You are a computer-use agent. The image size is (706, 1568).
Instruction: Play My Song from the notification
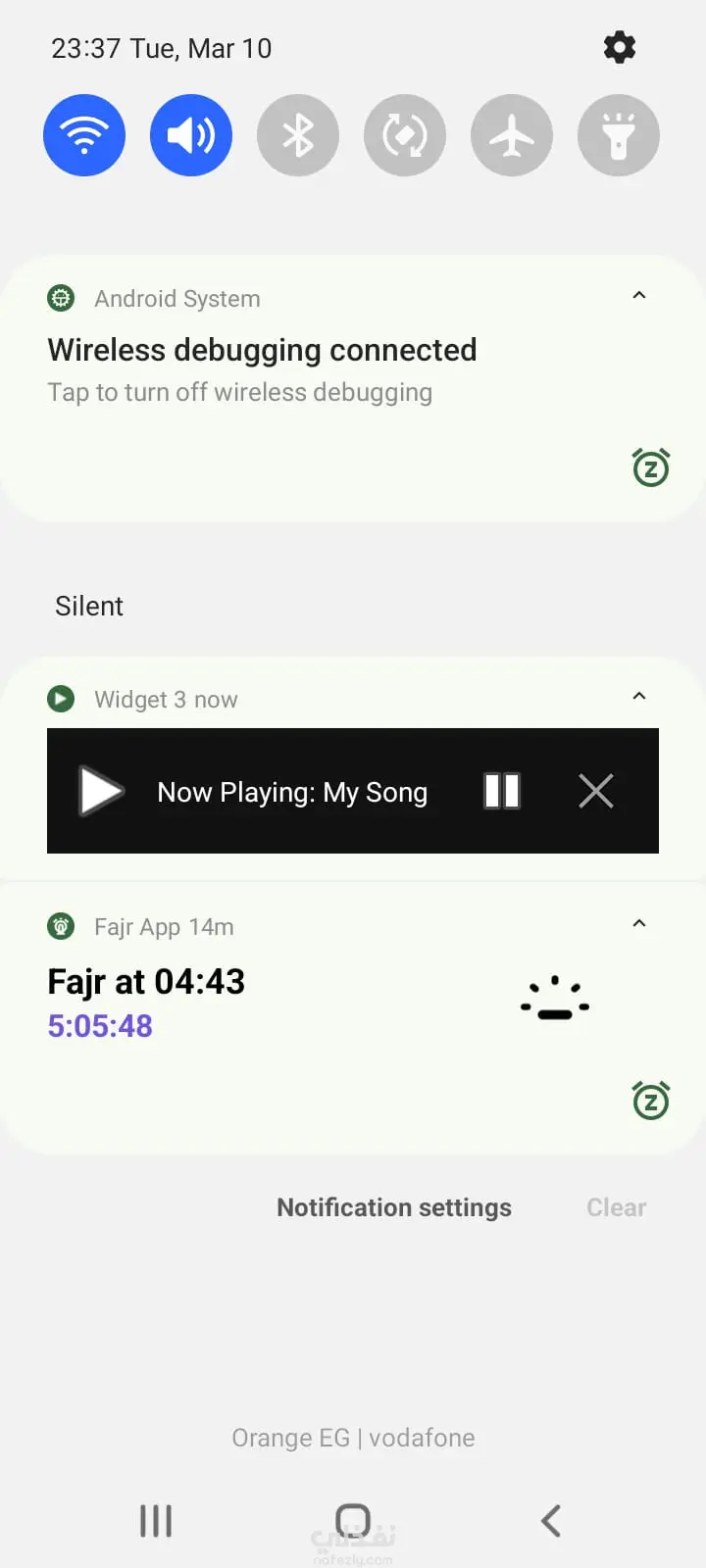[x=101, y=791]
